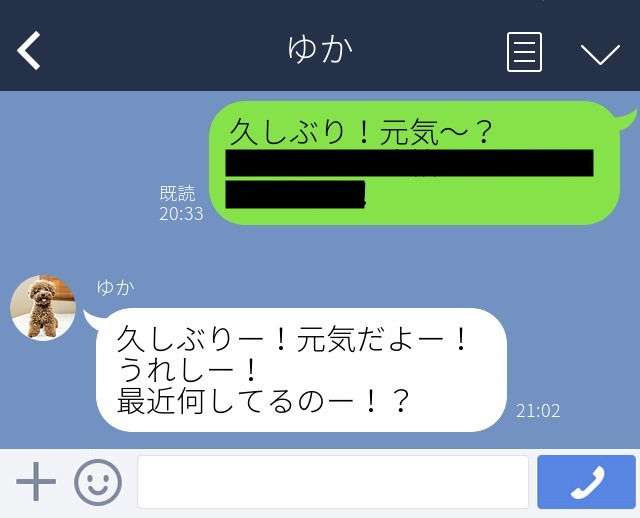Open the emoji sticker picker
The image size is (640, 518).
pos(98,483)
